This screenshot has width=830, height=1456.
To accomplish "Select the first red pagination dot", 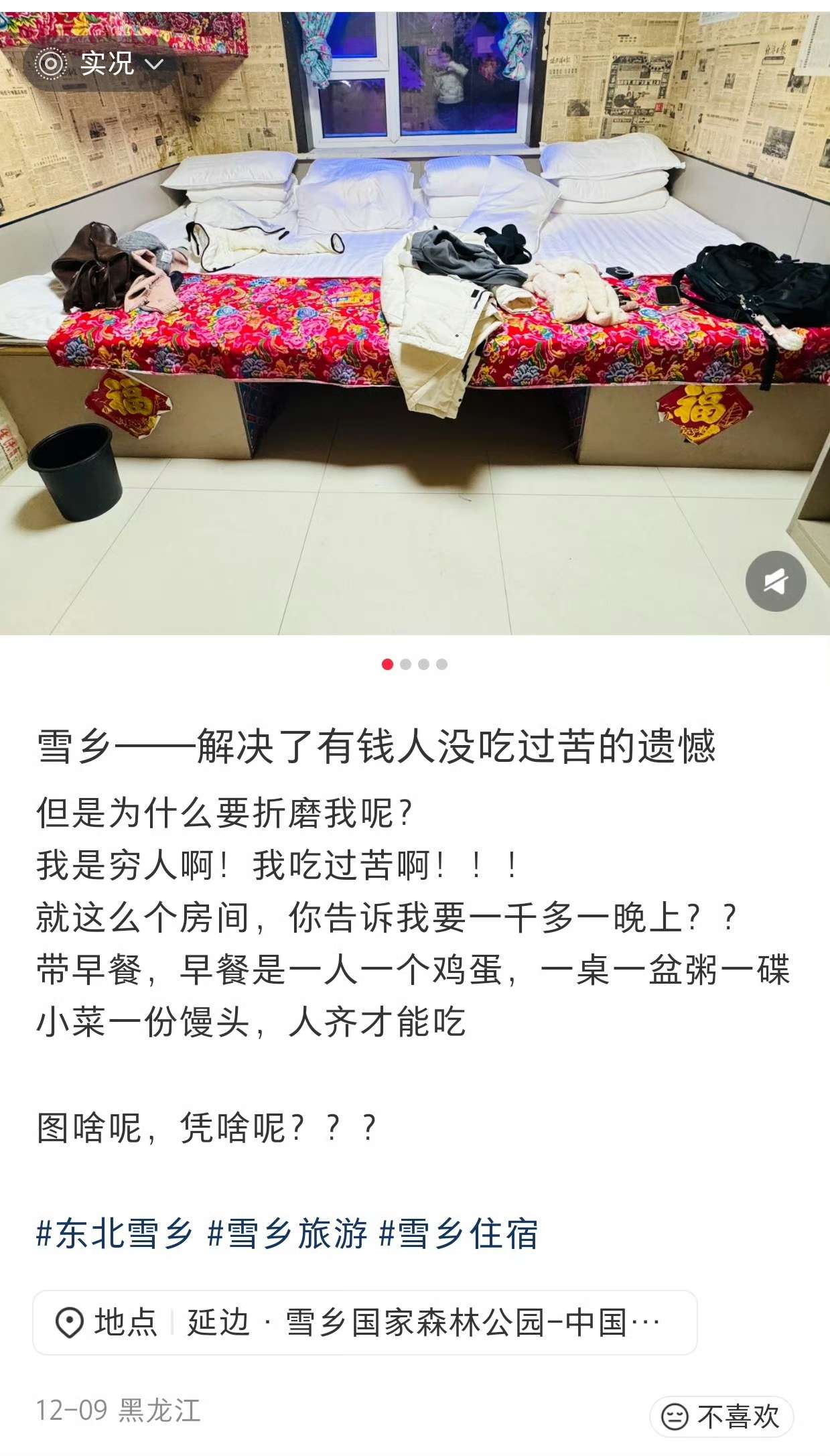I will pos(387,663).
